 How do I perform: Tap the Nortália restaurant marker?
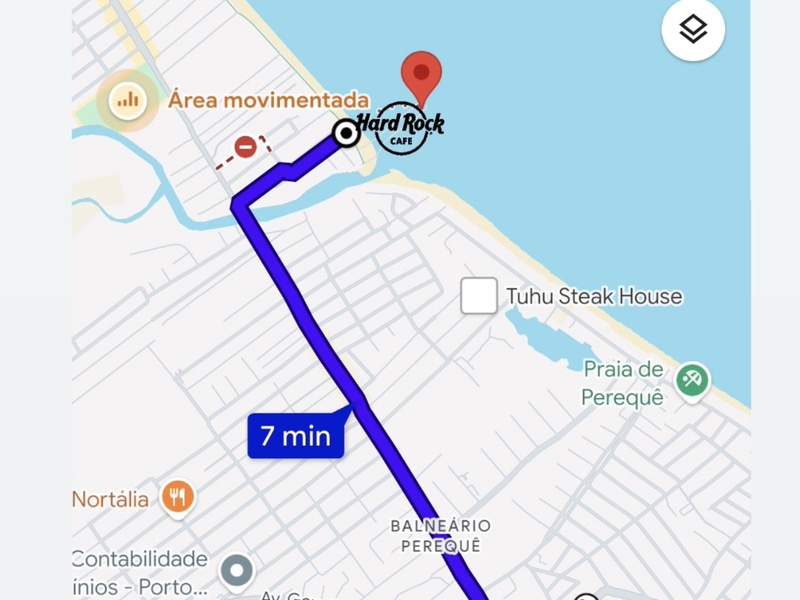pos(178,497)
